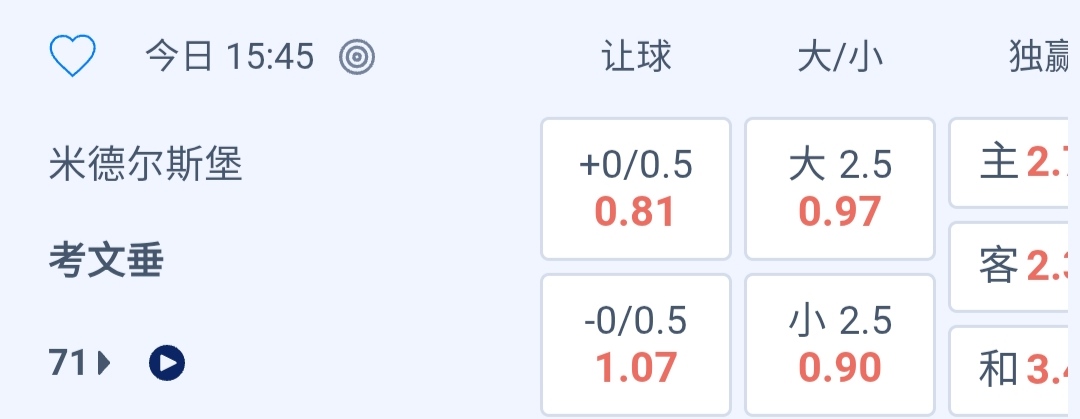Open more markets via the 71 arrow
Screen dimensions: 1080x419
coord(80,363)
